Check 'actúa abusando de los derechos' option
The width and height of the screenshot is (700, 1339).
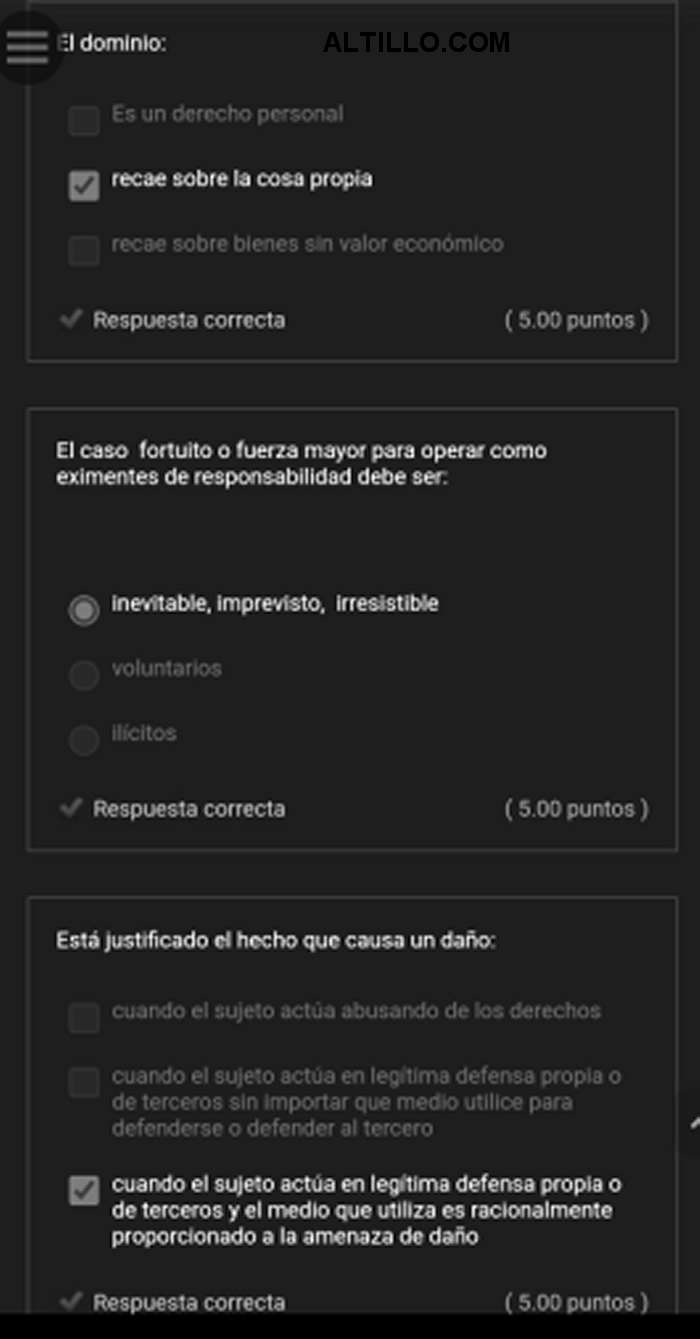(84, 1017)
